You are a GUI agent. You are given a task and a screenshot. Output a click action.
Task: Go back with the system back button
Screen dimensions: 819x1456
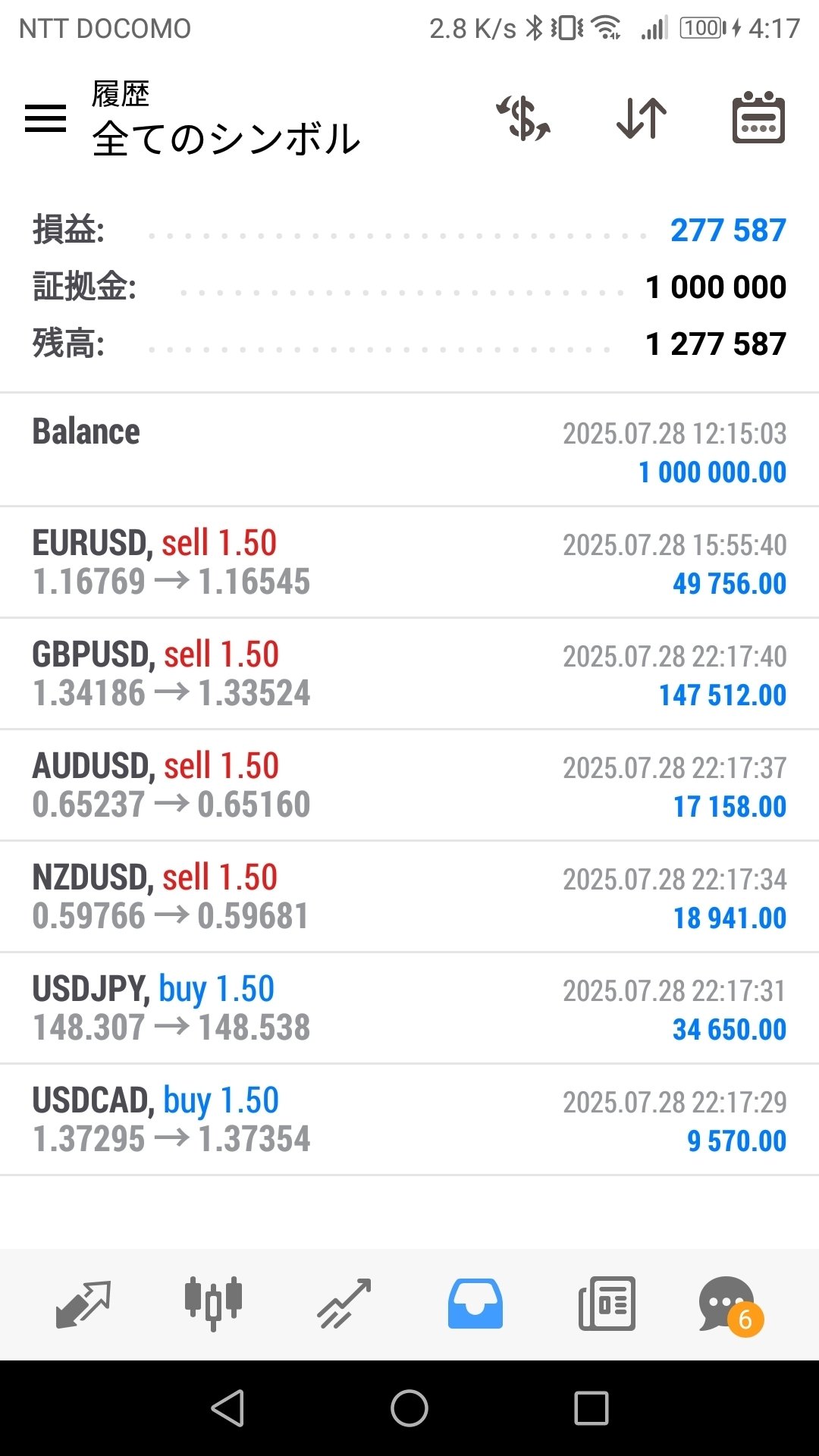click(x=227, y=1409)
